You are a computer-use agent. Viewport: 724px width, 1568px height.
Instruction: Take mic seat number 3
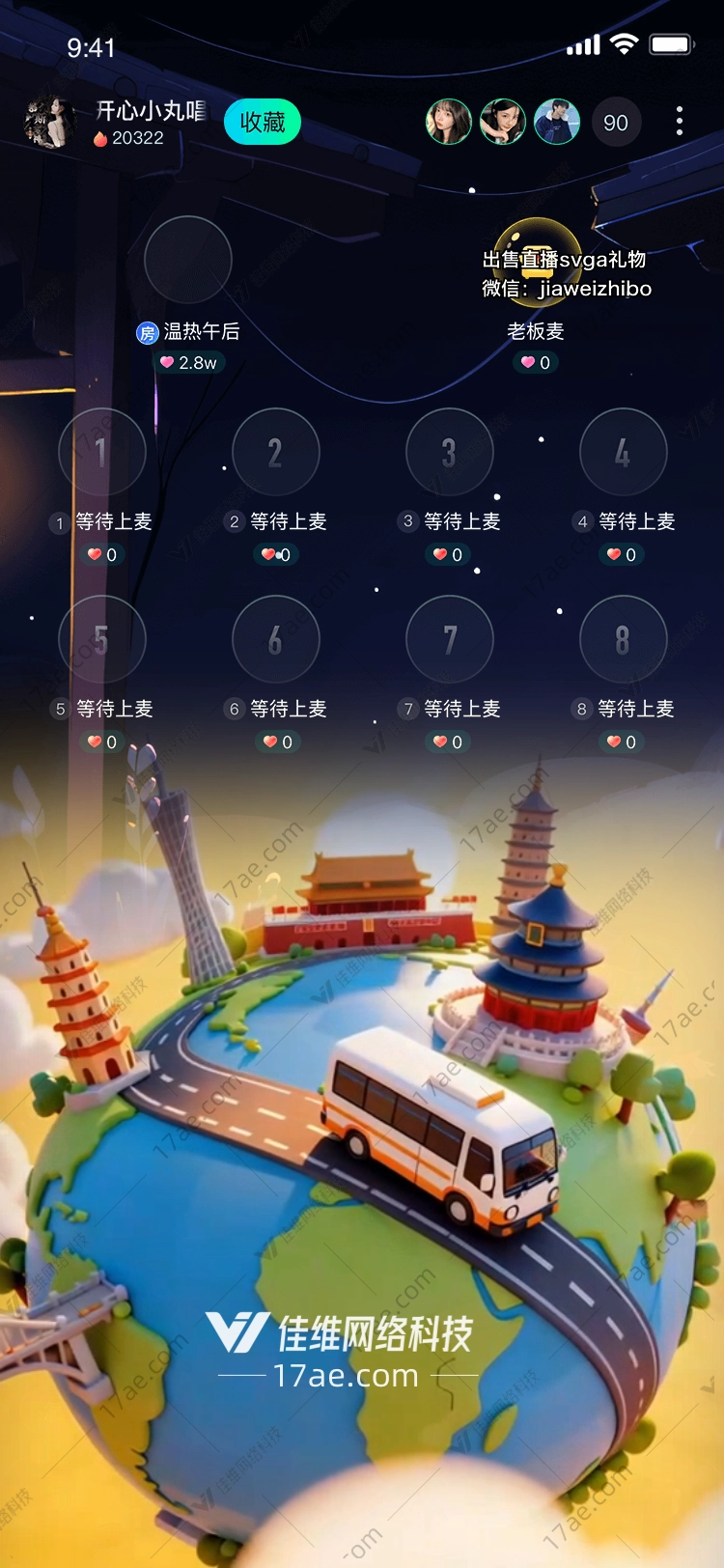450,452
